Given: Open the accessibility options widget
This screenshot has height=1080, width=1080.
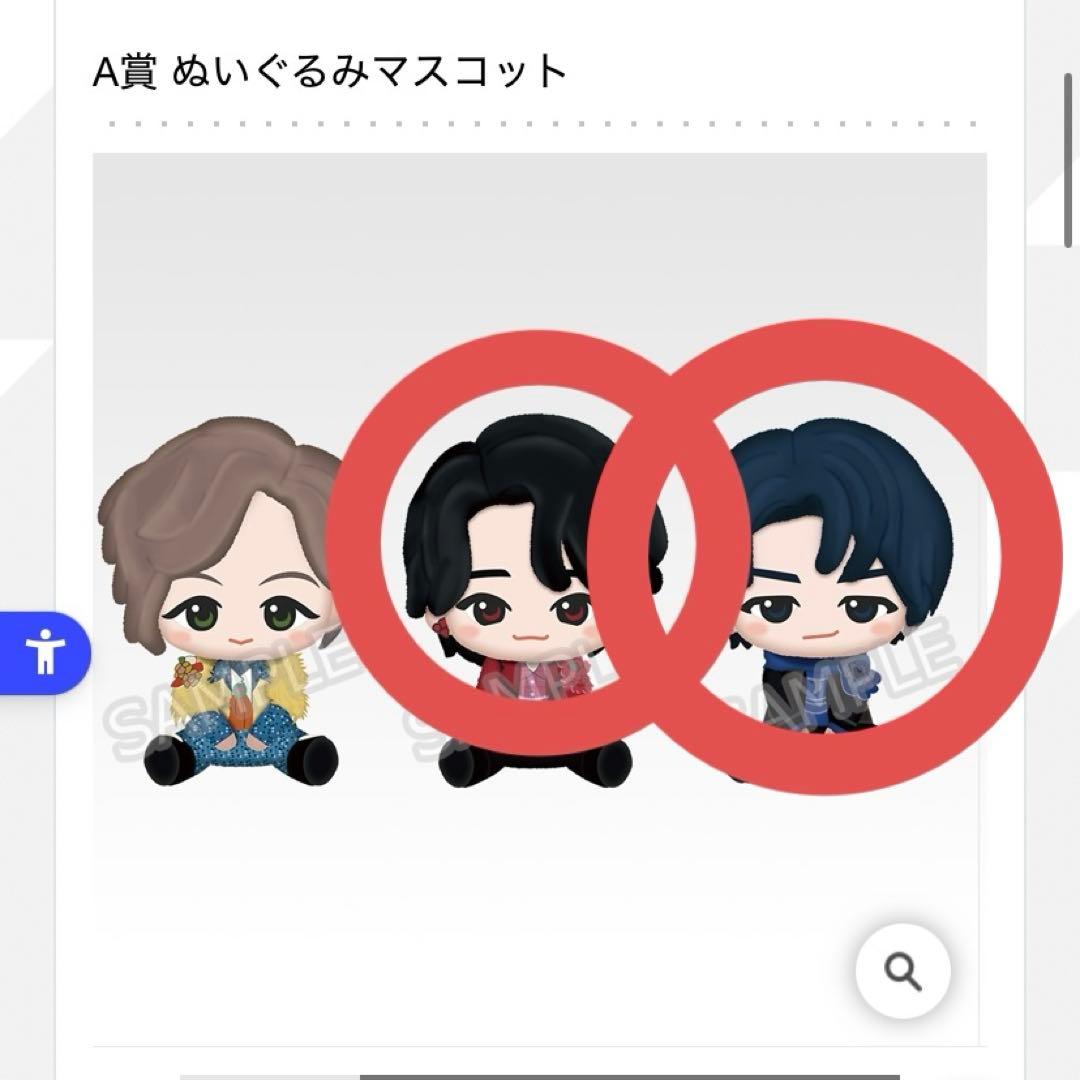Looking at the screenshot, I should (x=45, y=653).
